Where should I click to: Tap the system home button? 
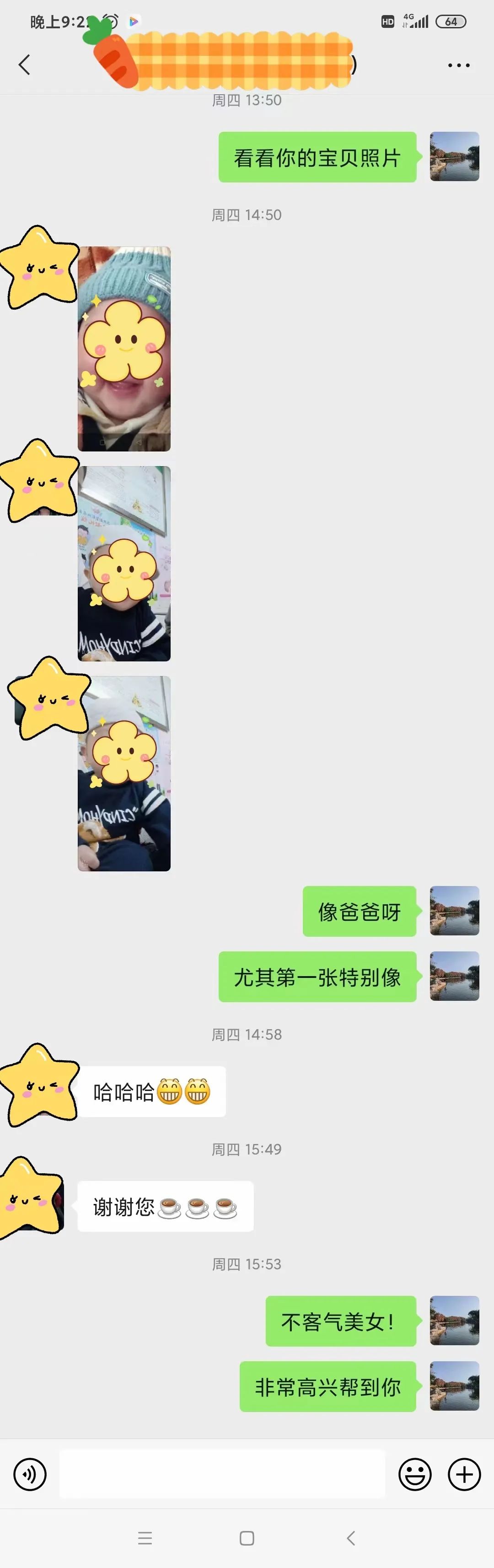coord(247,1539)
